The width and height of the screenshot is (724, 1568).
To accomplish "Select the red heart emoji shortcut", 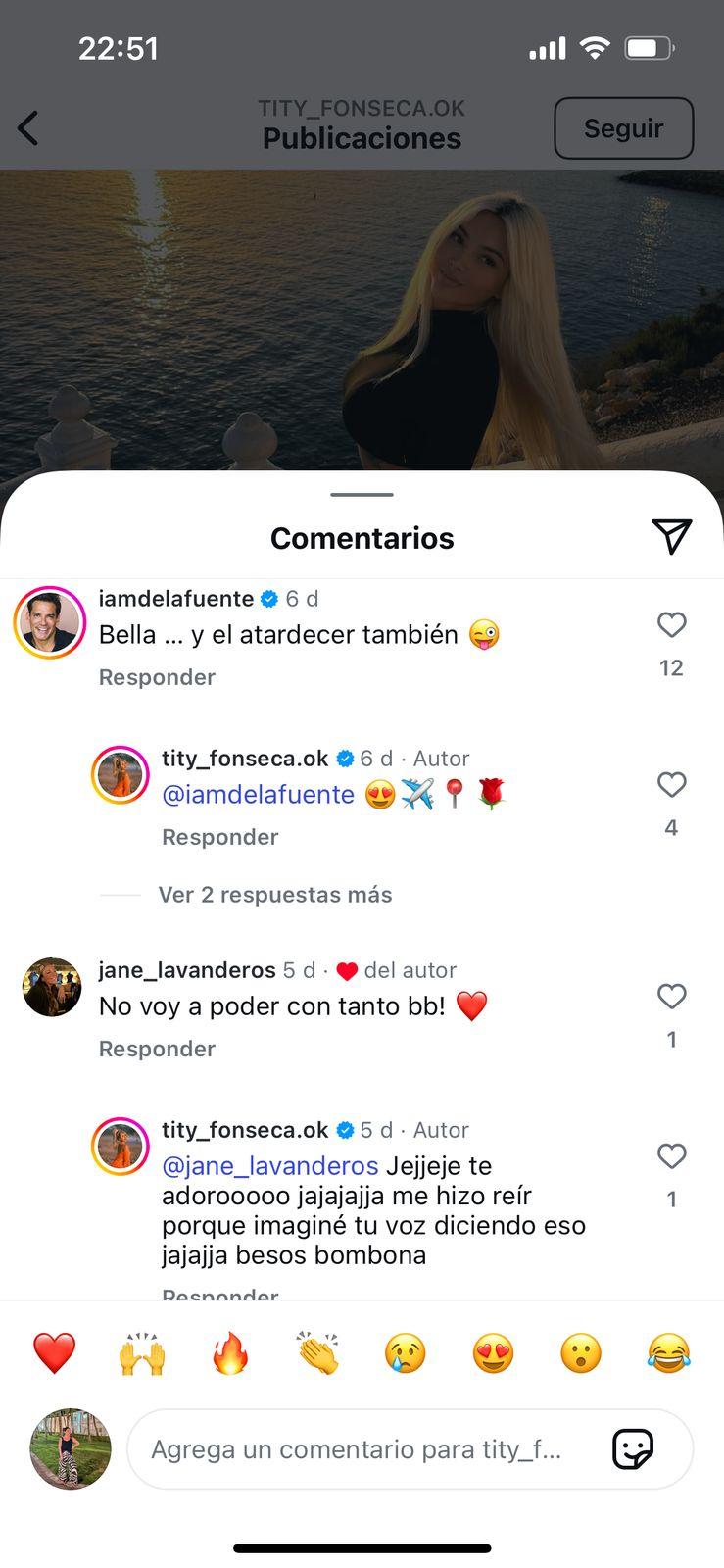I will pyautogui.click(x=54, y=1352).
